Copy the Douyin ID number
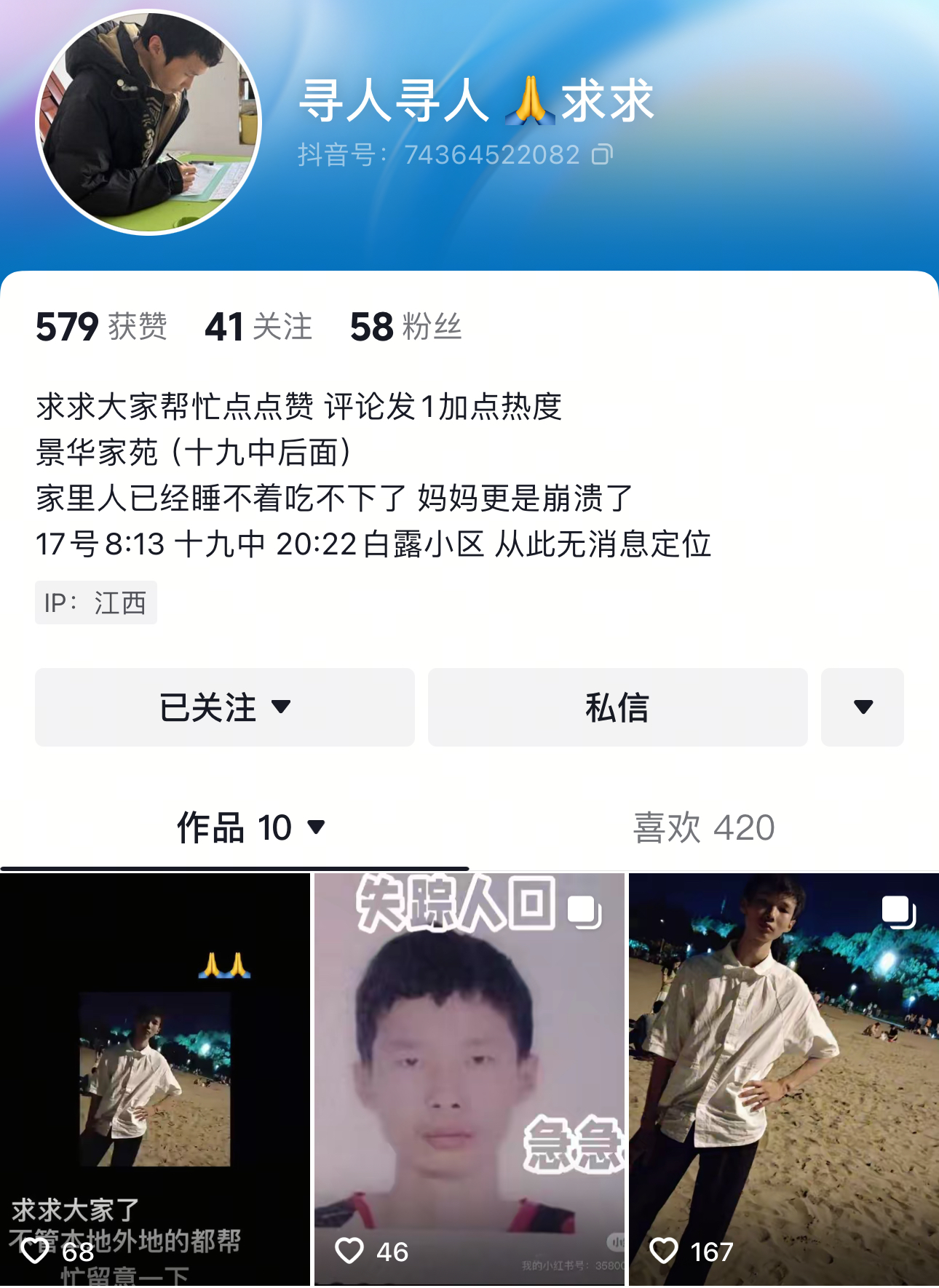The height and width of the screenshot is (1288, 939). (602, 154)
